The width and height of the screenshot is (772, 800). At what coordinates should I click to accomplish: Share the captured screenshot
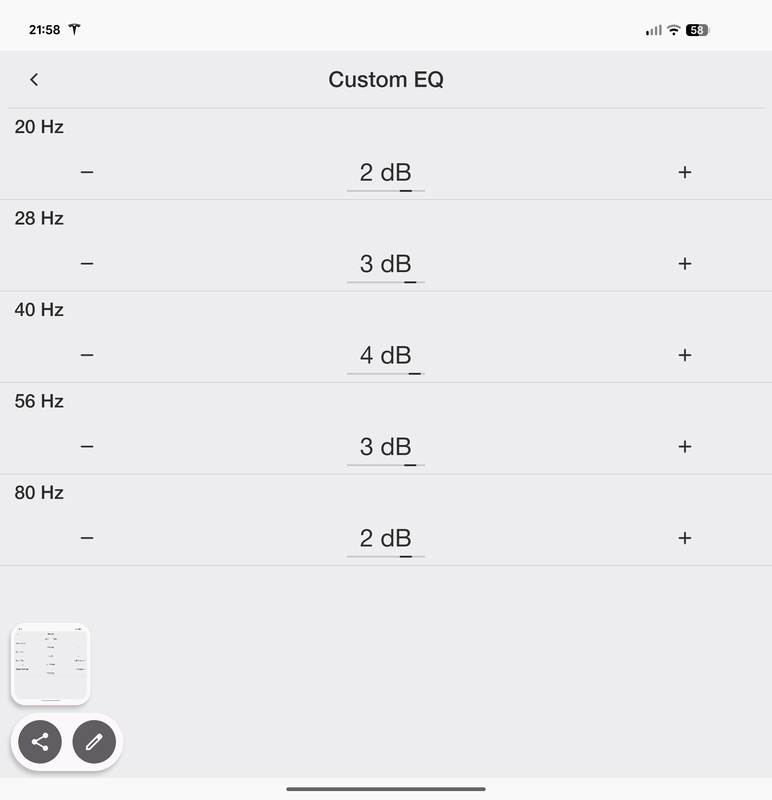[x=40, y=742]
